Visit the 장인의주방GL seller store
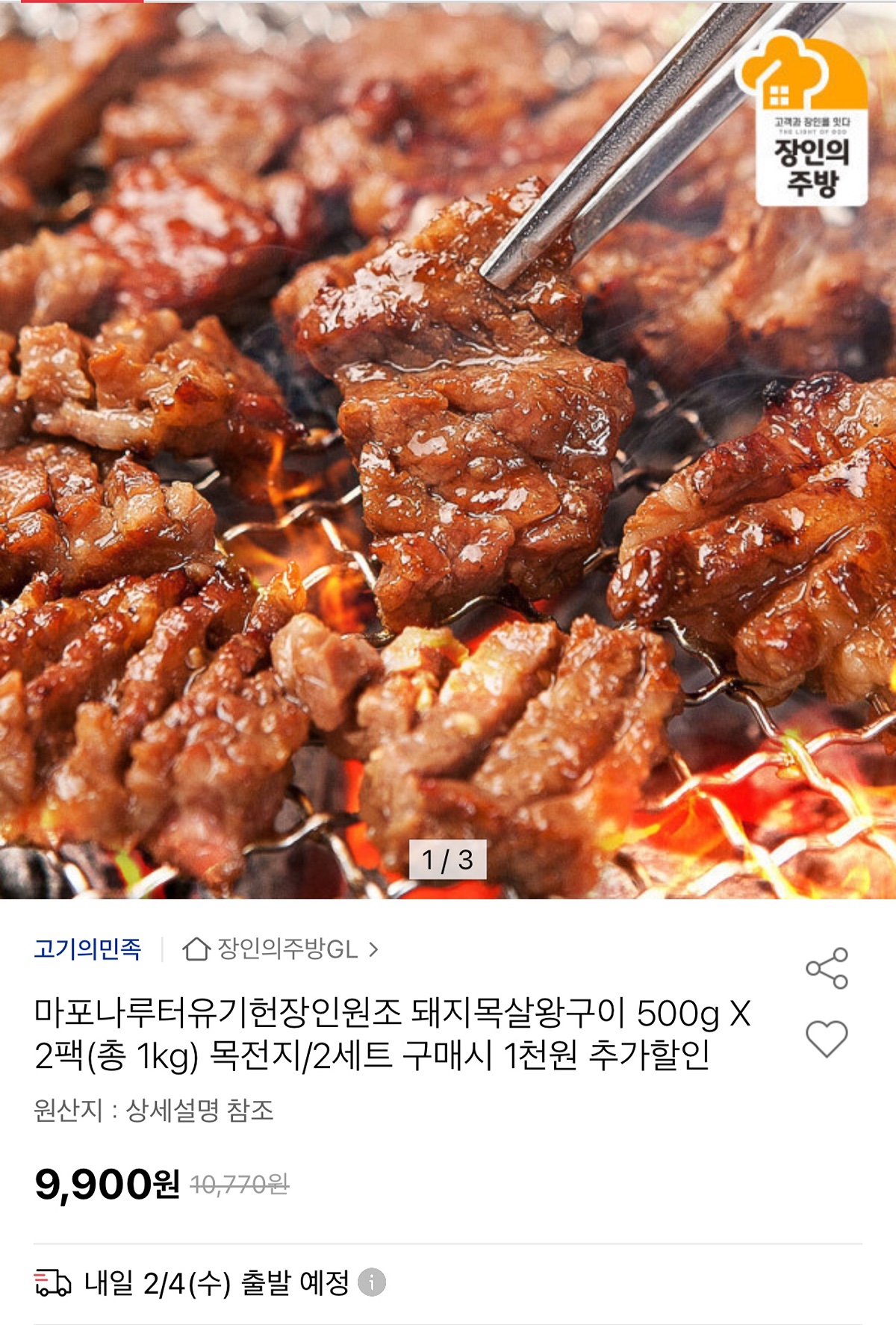The height and width of the screenshot is (1325, 896). (x=281, y=949)
